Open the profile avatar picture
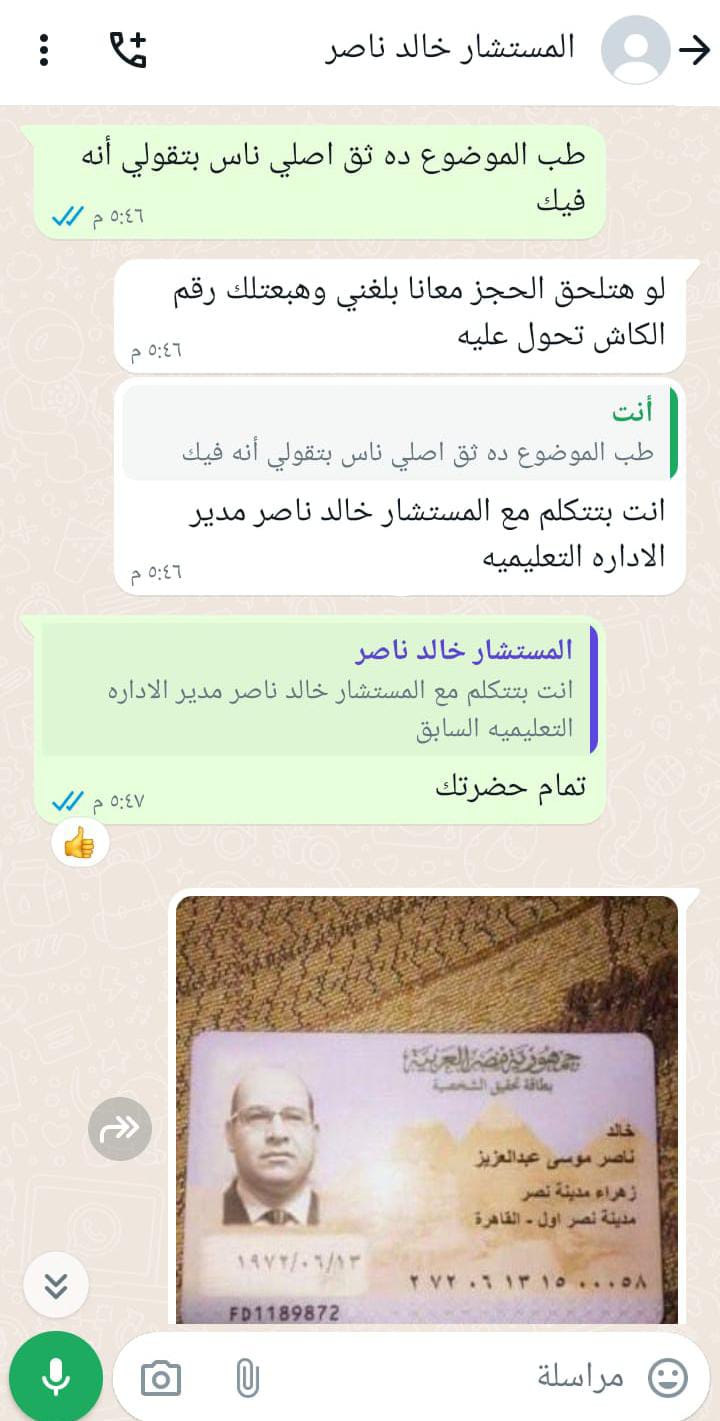720x1421 pixels. click(635, 49)
